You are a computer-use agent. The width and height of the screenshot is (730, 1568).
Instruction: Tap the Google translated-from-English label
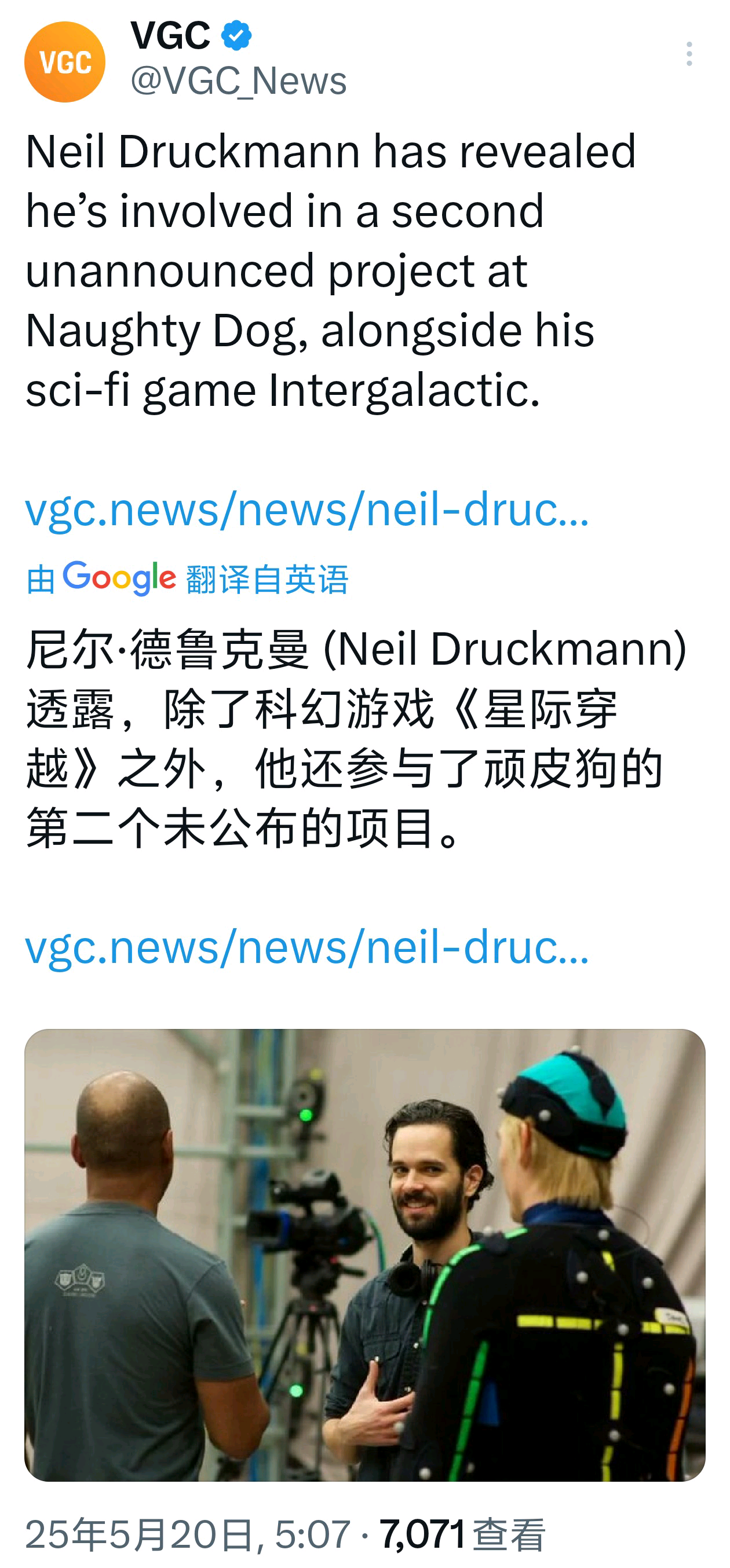point(187,578)
